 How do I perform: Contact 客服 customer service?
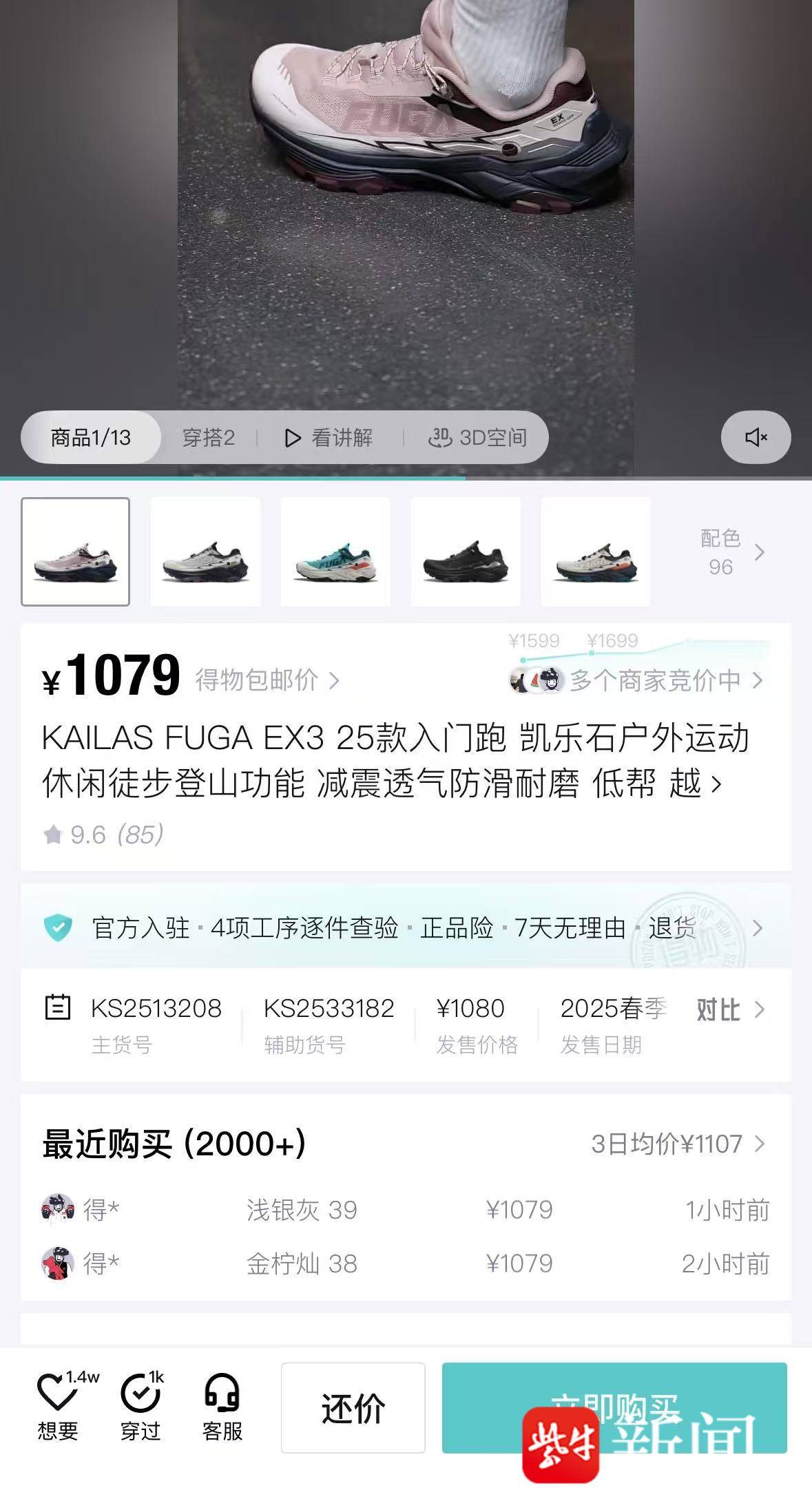(x=222, y=1408)
